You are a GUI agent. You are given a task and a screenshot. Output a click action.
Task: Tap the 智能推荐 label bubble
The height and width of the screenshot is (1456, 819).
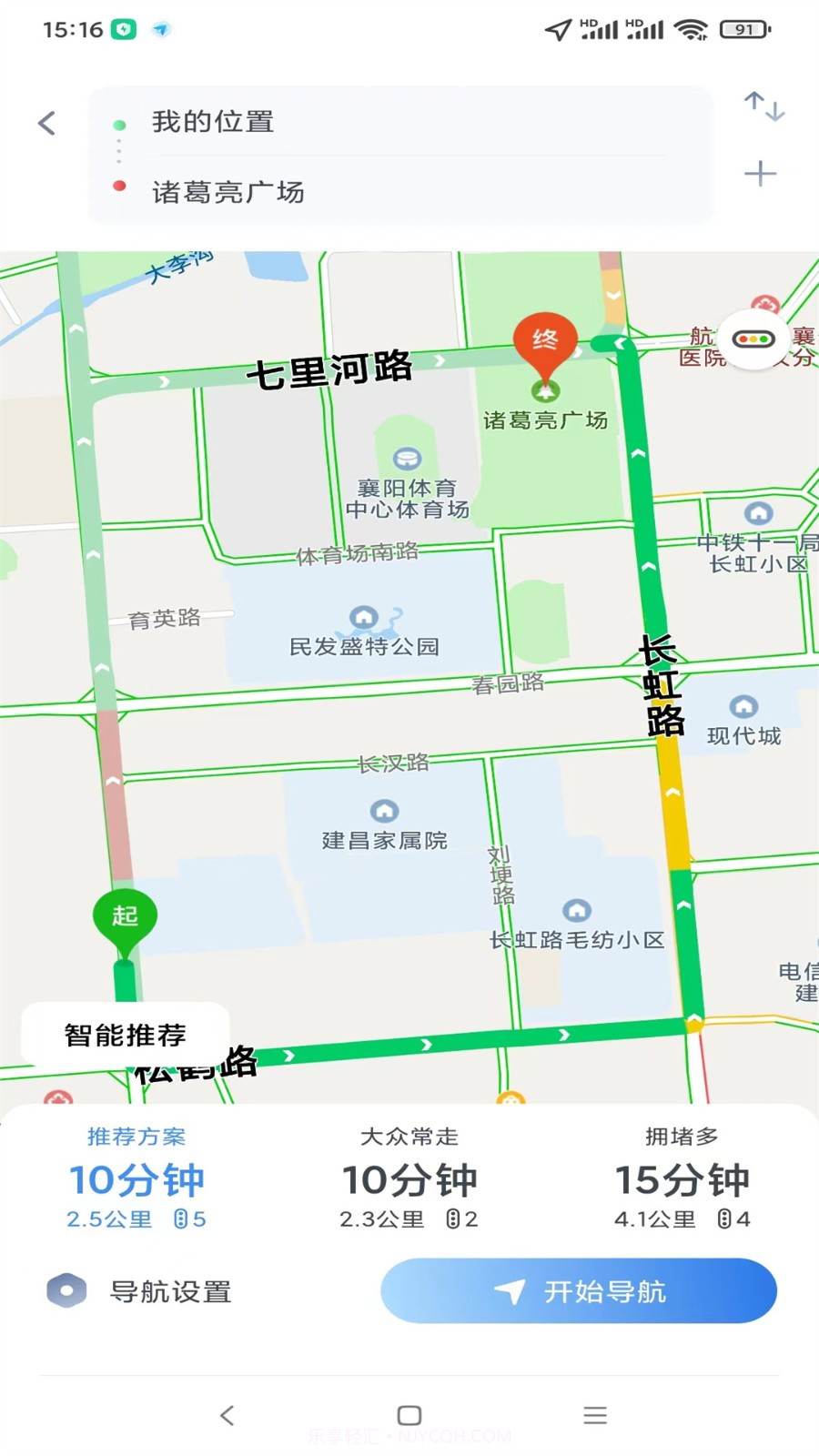pyautogui.click(x=125, y=1034)
